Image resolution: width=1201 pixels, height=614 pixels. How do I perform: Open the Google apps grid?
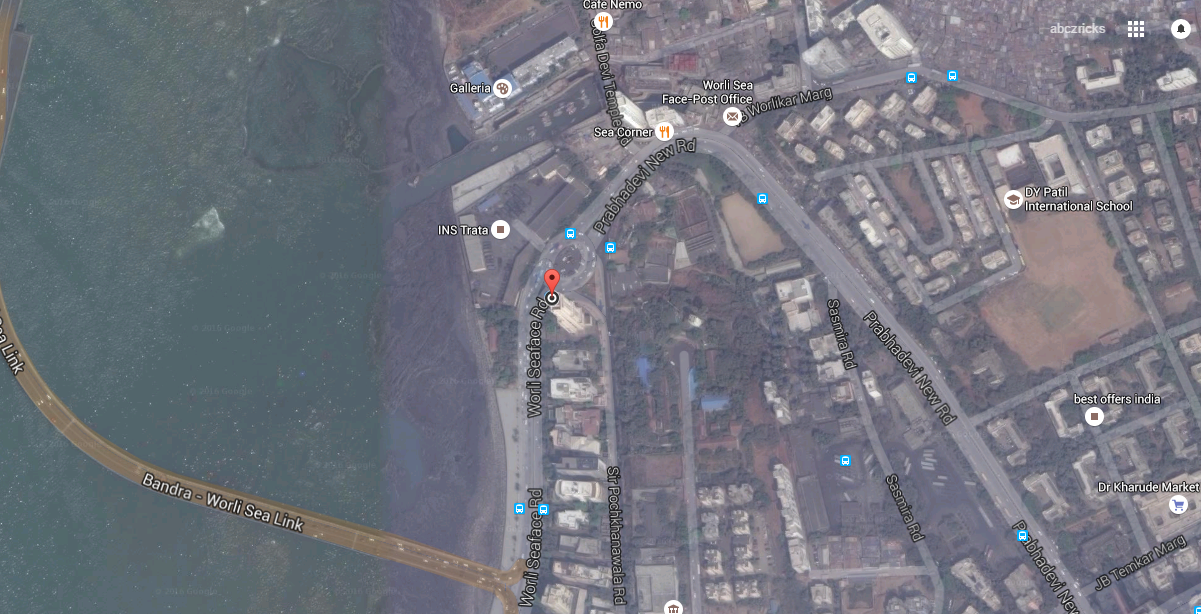[x=1135, y=29]
